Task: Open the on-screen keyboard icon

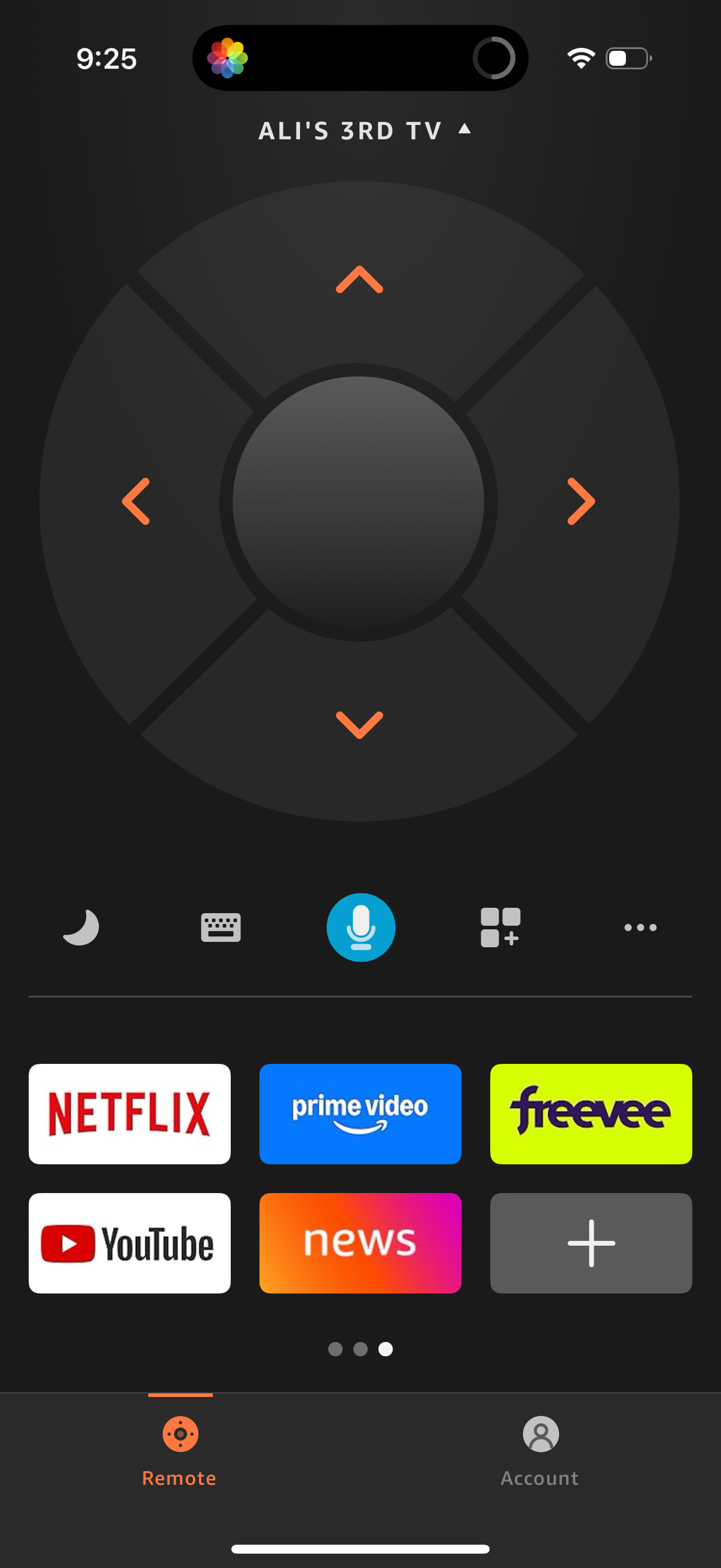Action: [x=221, y=927]
